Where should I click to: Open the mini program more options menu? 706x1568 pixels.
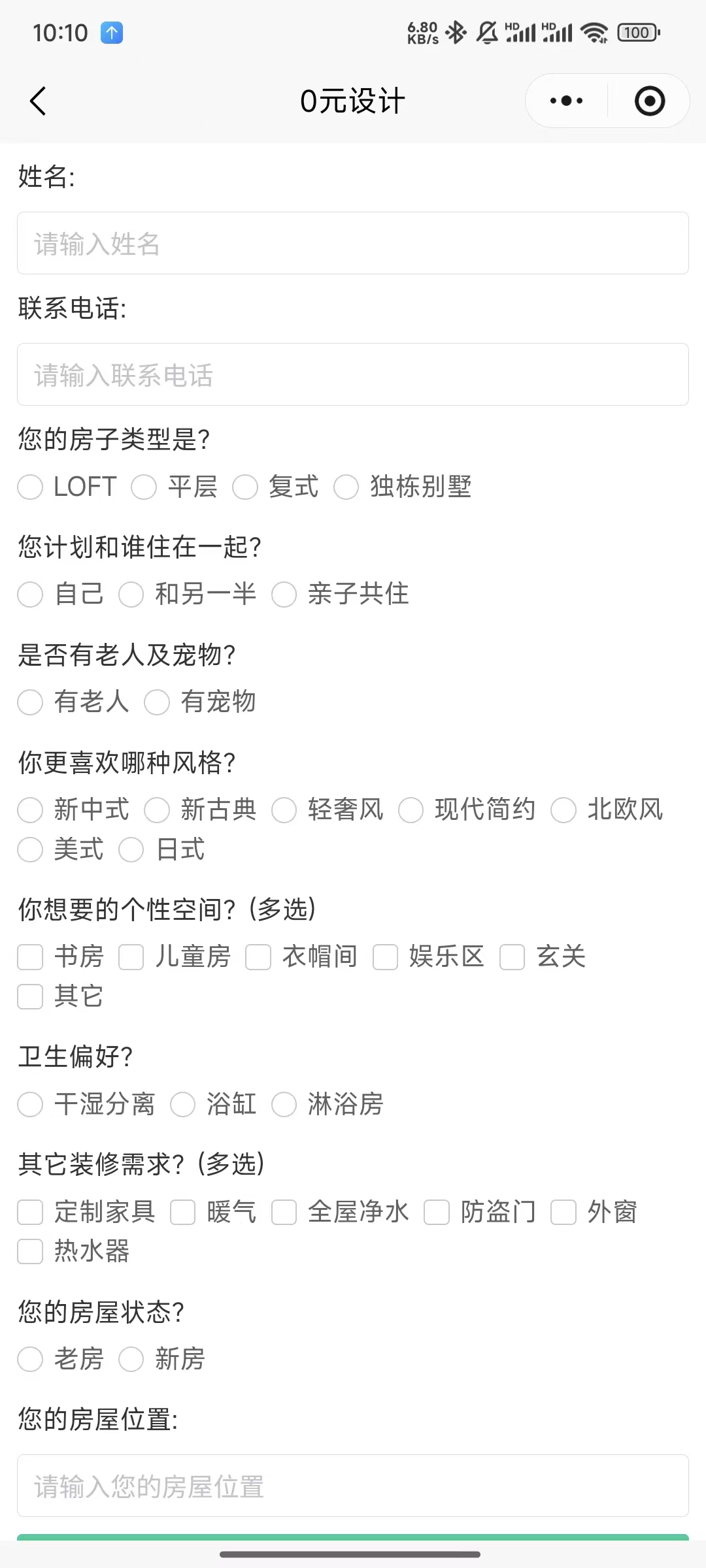(566, 101)
